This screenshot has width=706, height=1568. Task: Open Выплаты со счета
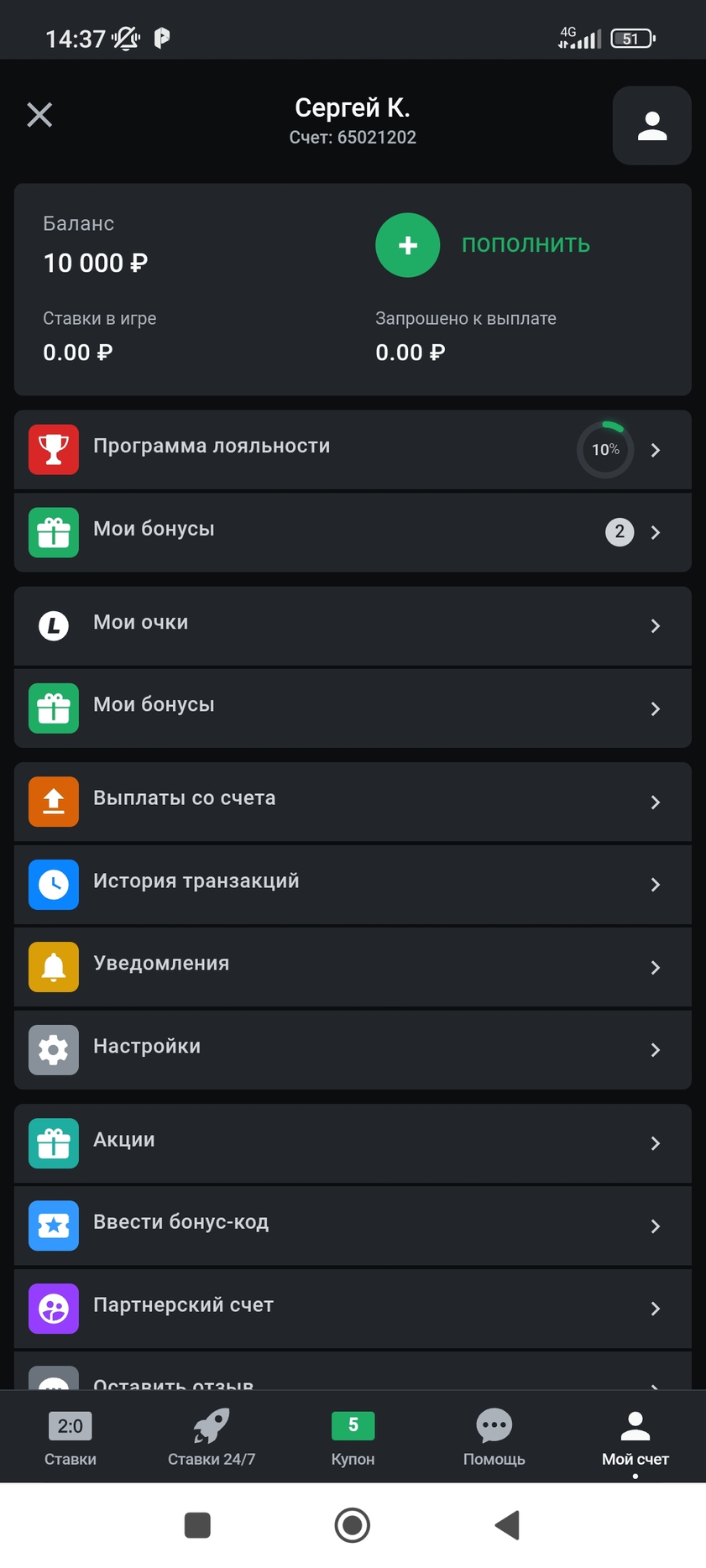pos(353,802)
